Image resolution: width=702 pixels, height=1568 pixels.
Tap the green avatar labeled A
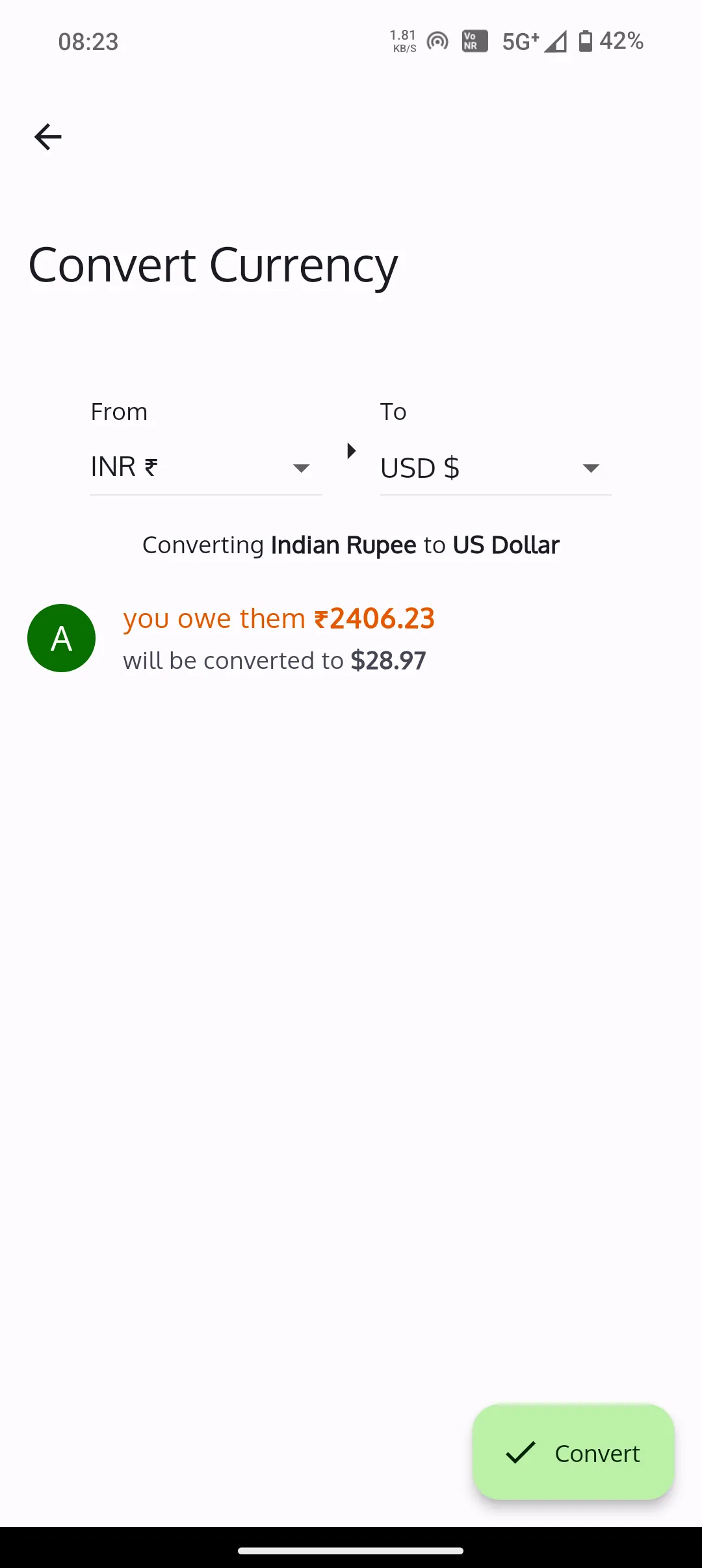(61, 638)
